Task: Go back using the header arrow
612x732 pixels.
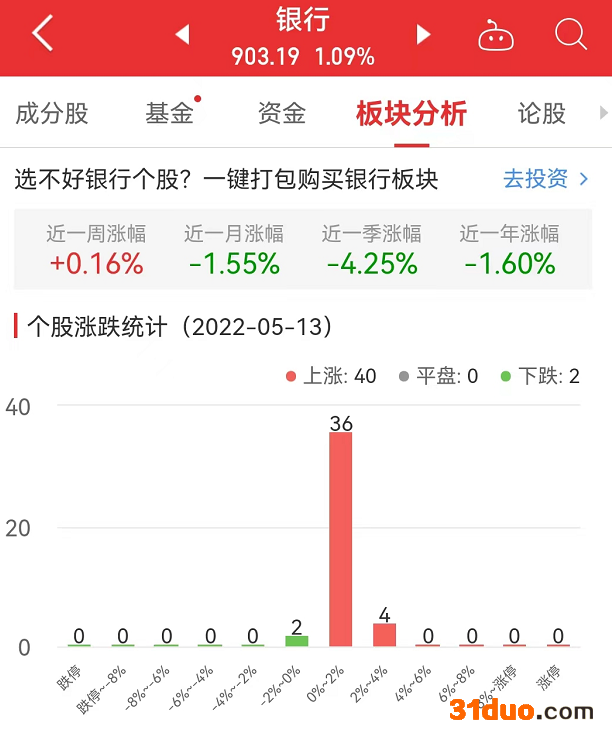Action: pyautogui.click(x=42, y=35)
